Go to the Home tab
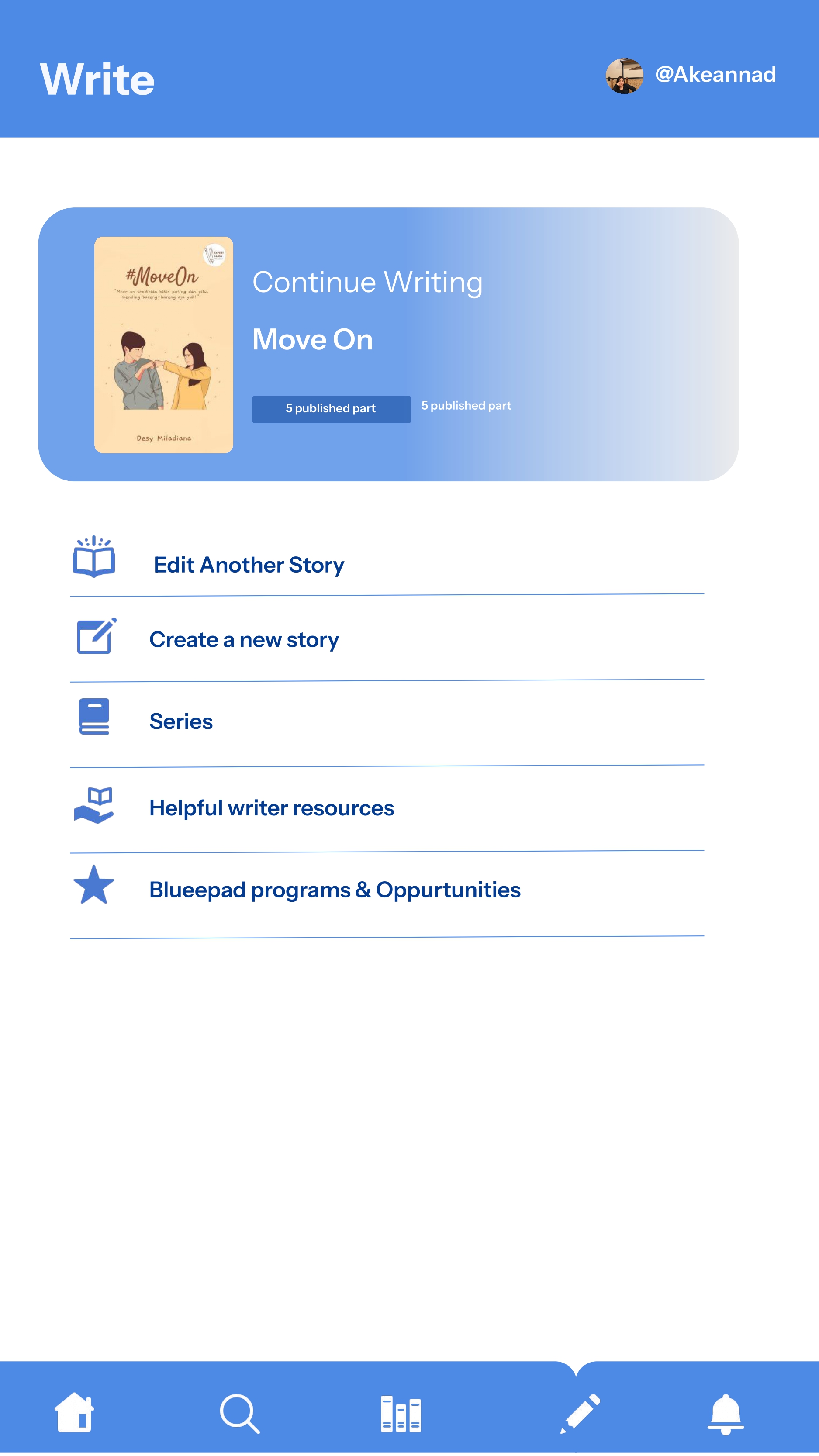 (74, 1413)
